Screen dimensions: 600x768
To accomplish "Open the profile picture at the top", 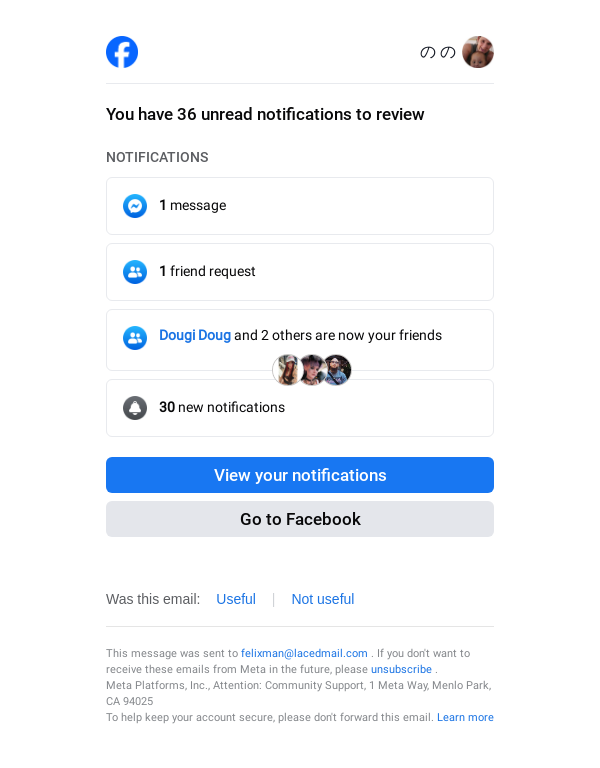I will 477,52.
